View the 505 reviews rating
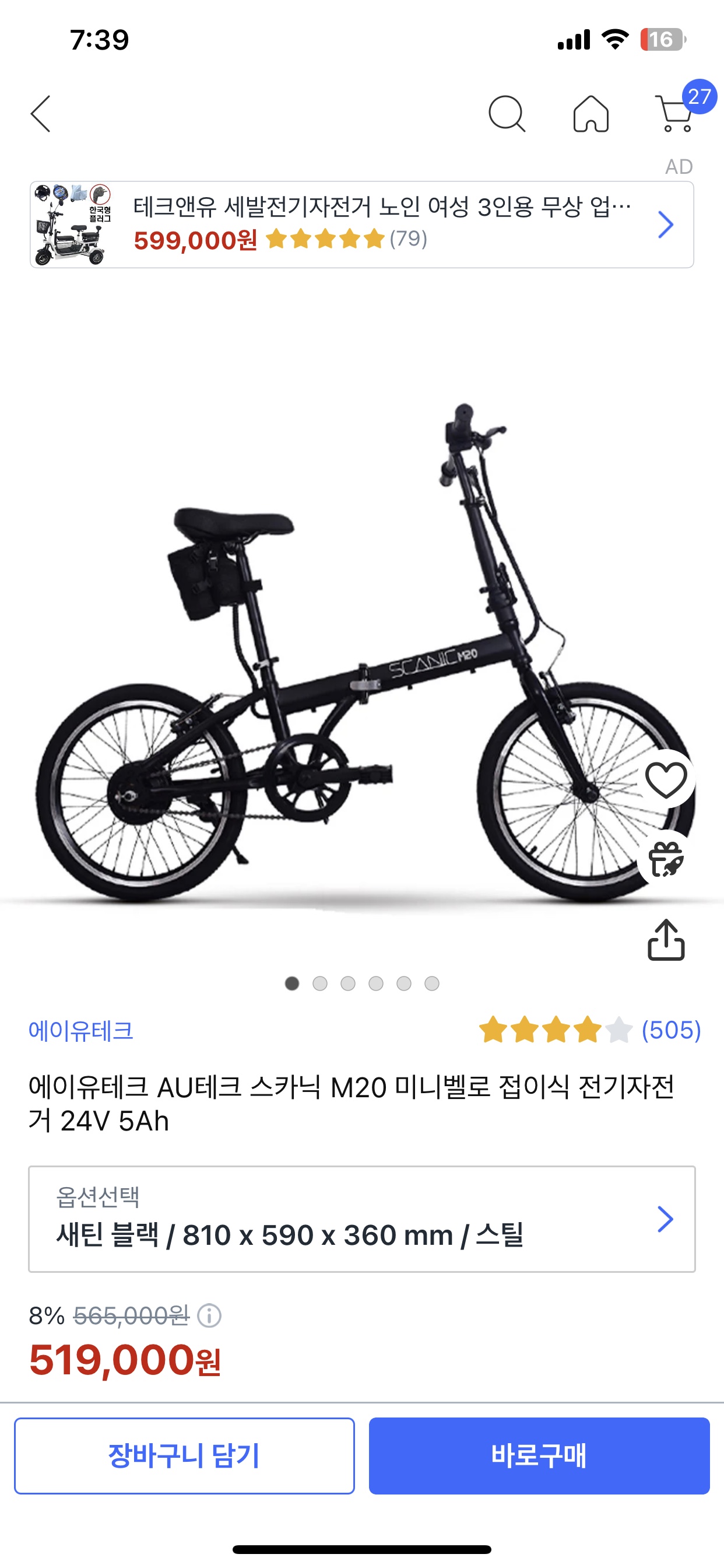The height and width of the screenshot is (1568, 724). (x=589, y=1030)
